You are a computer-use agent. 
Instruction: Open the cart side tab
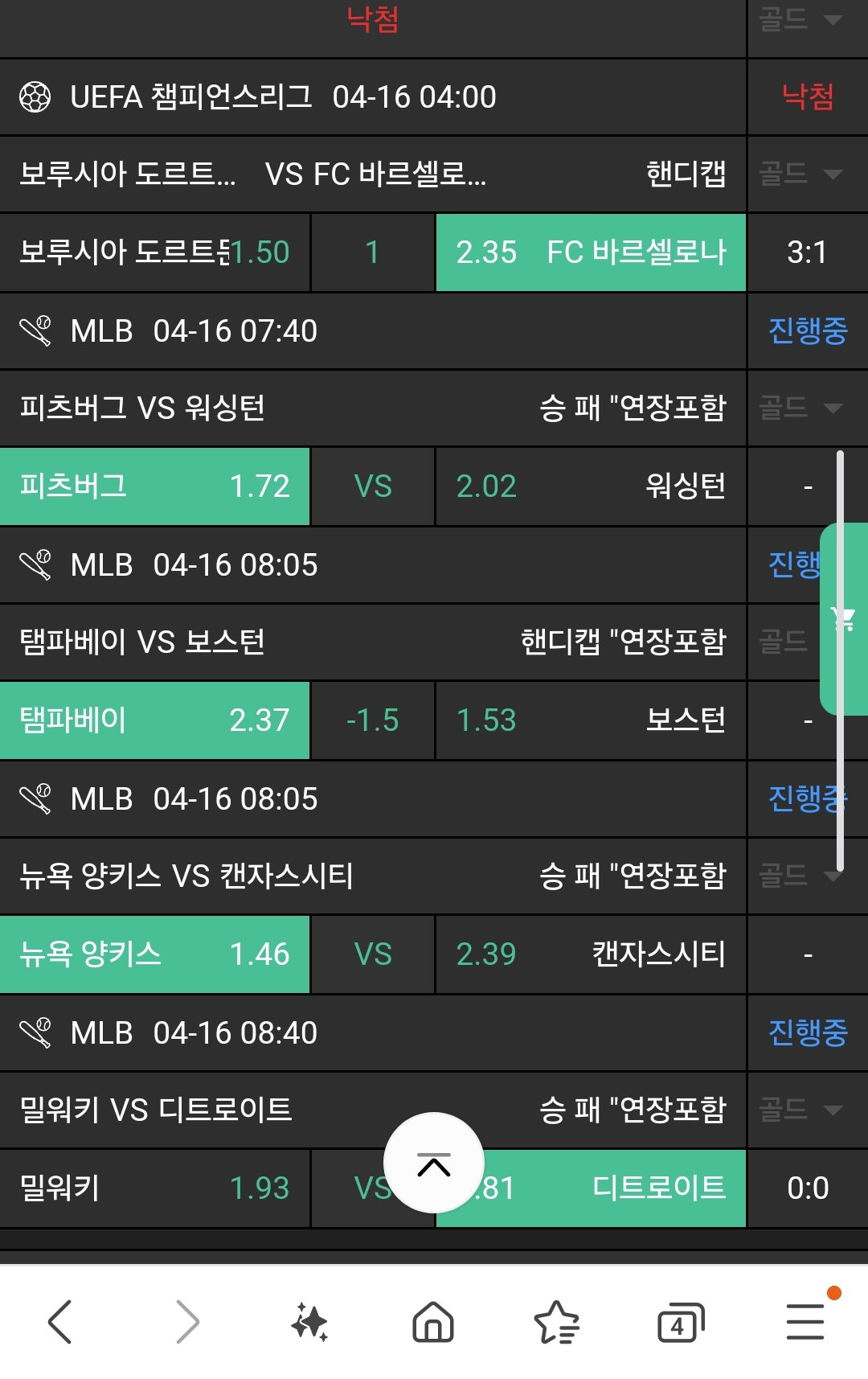[845, 619]
